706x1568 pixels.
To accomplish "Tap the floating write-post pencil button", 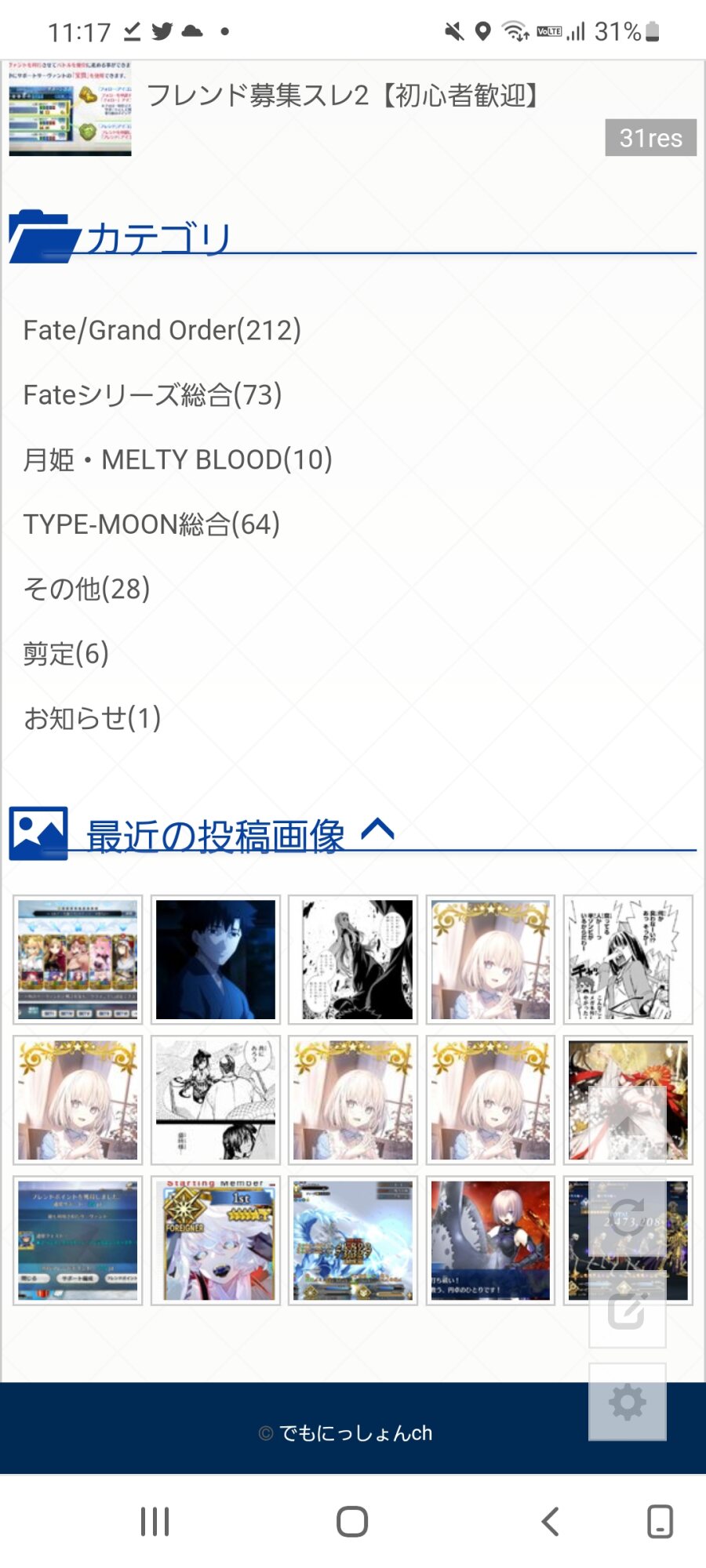I will [628, 1310].
